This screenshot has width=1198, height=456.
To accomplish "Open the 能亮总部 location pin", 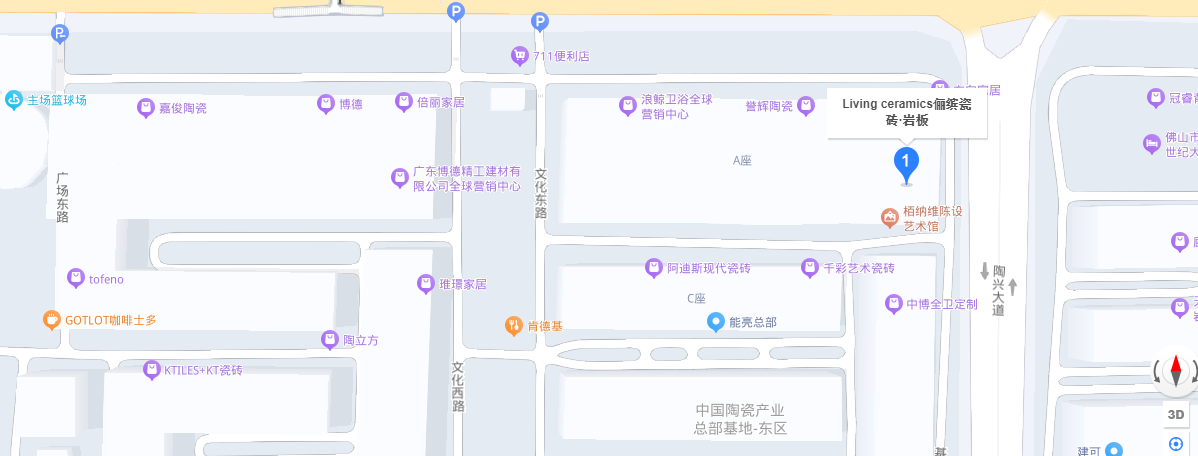I will pyautogui.click(x=715, y=322).
